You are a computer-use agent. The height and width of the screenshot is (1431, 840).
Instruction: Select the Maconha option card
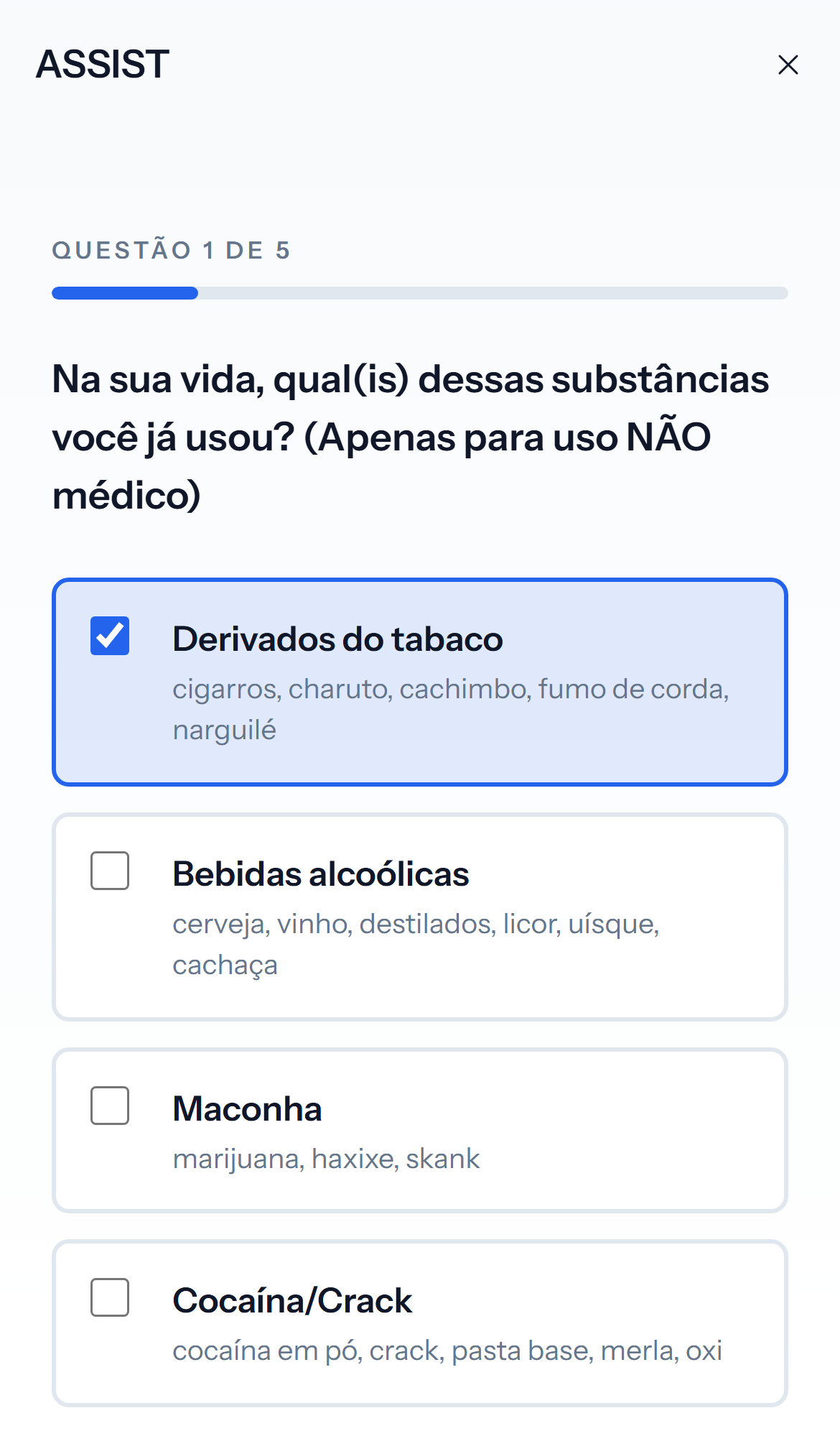coord(420,1129)
